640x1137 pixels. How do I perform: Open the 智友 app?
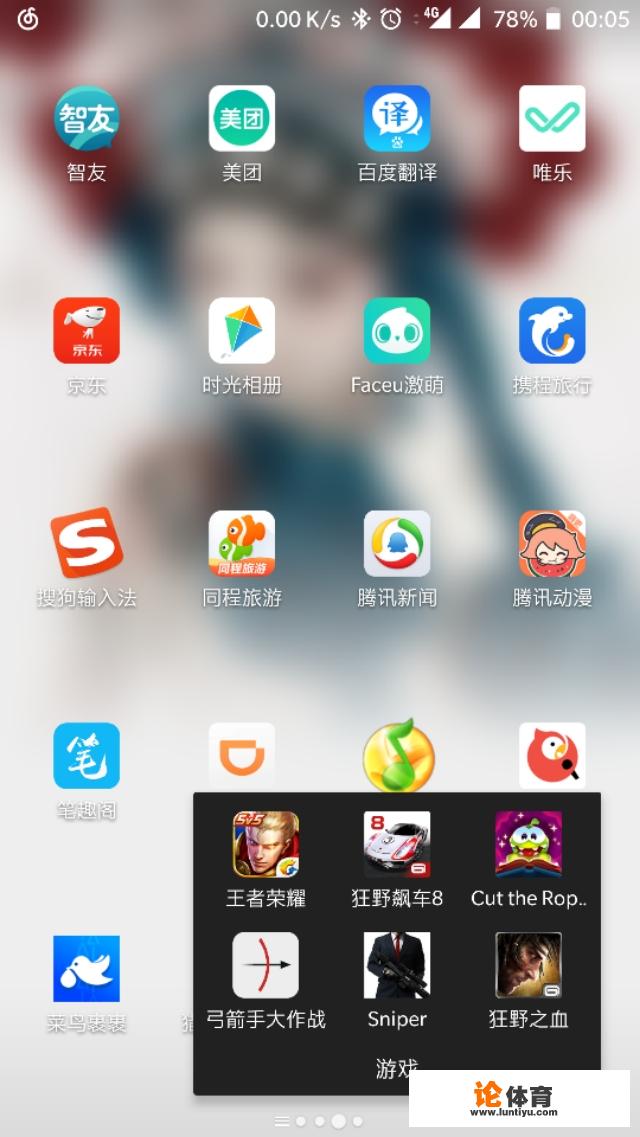[86, 119]
